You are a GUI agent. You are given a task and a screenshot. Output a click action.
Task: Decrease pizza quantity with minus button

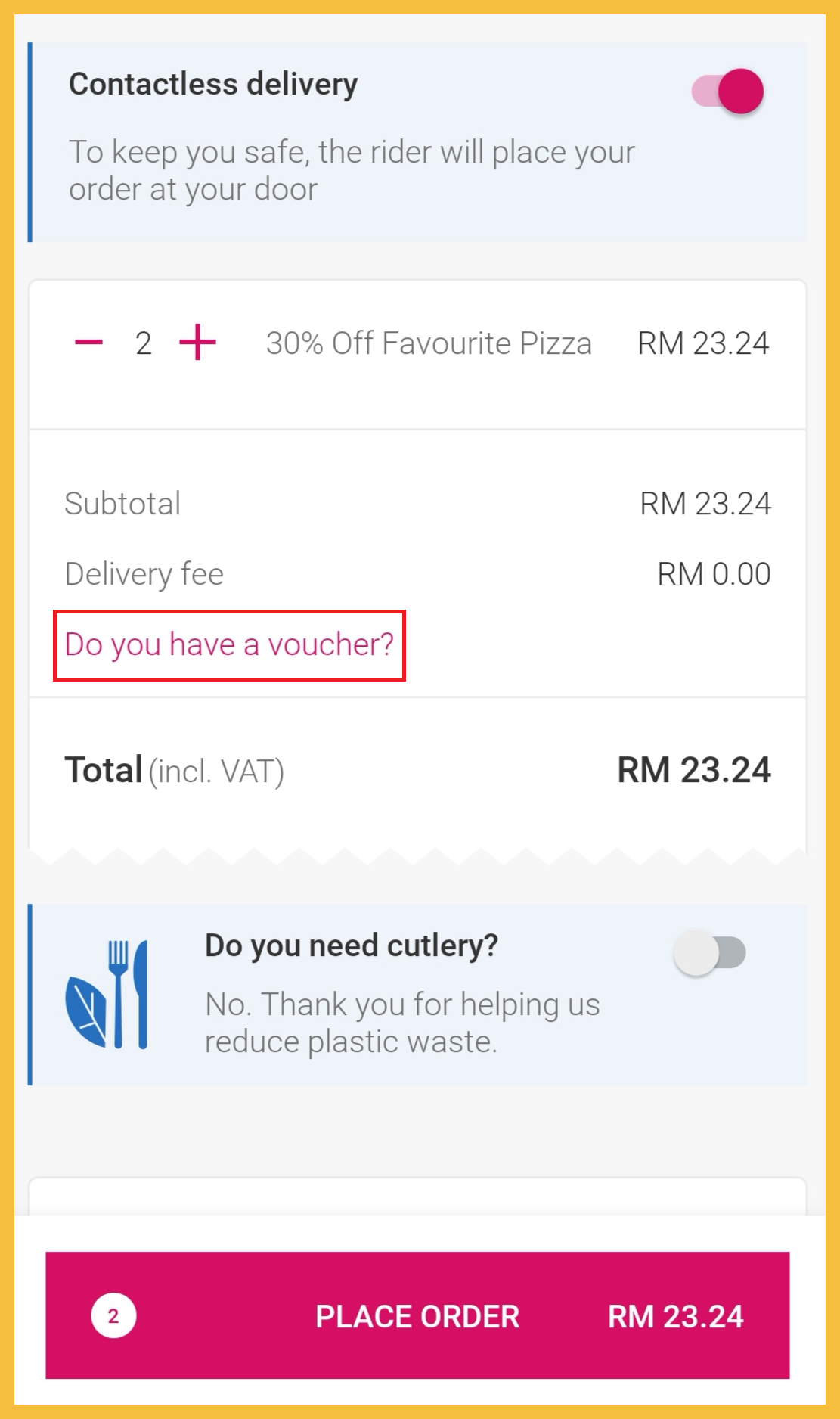tap(88, 343)
